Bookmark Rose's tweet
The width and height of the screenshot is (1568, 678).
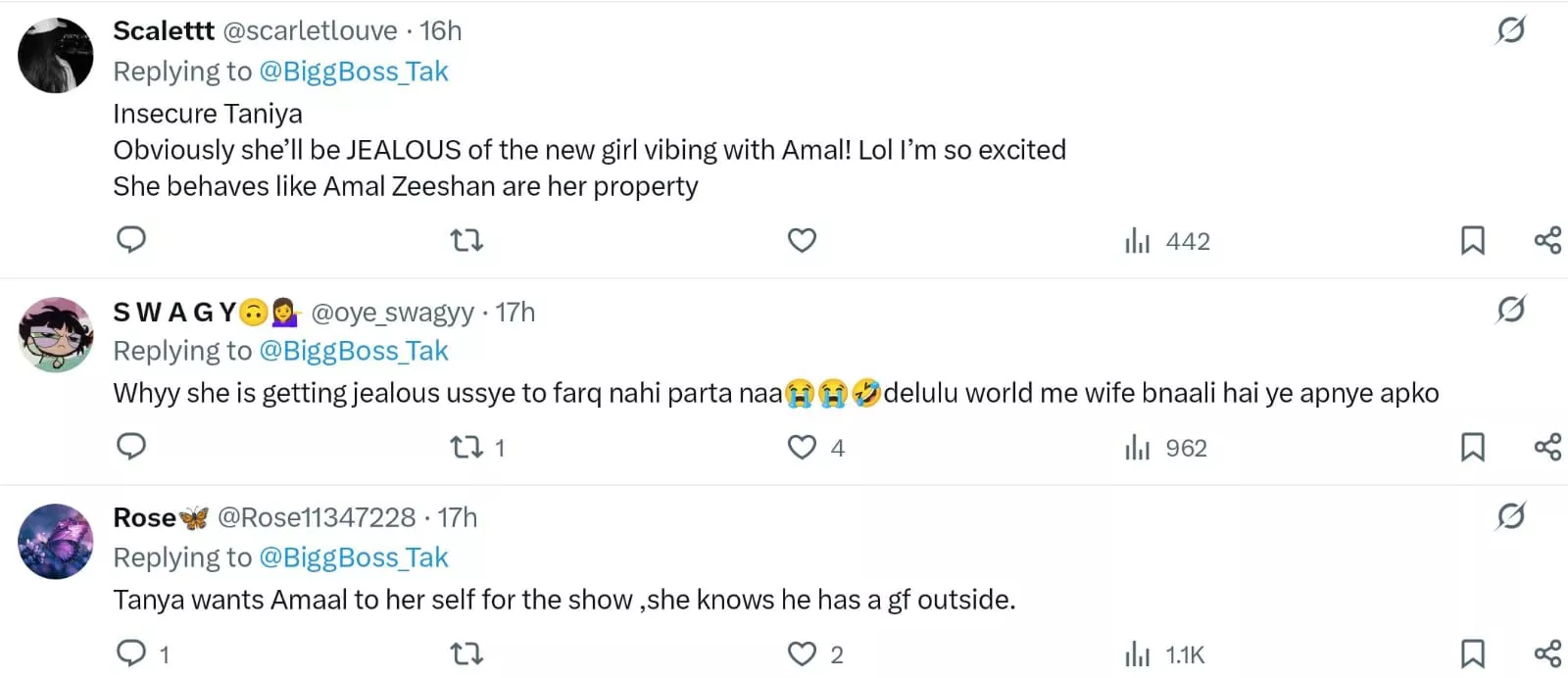pos(1472,654)
